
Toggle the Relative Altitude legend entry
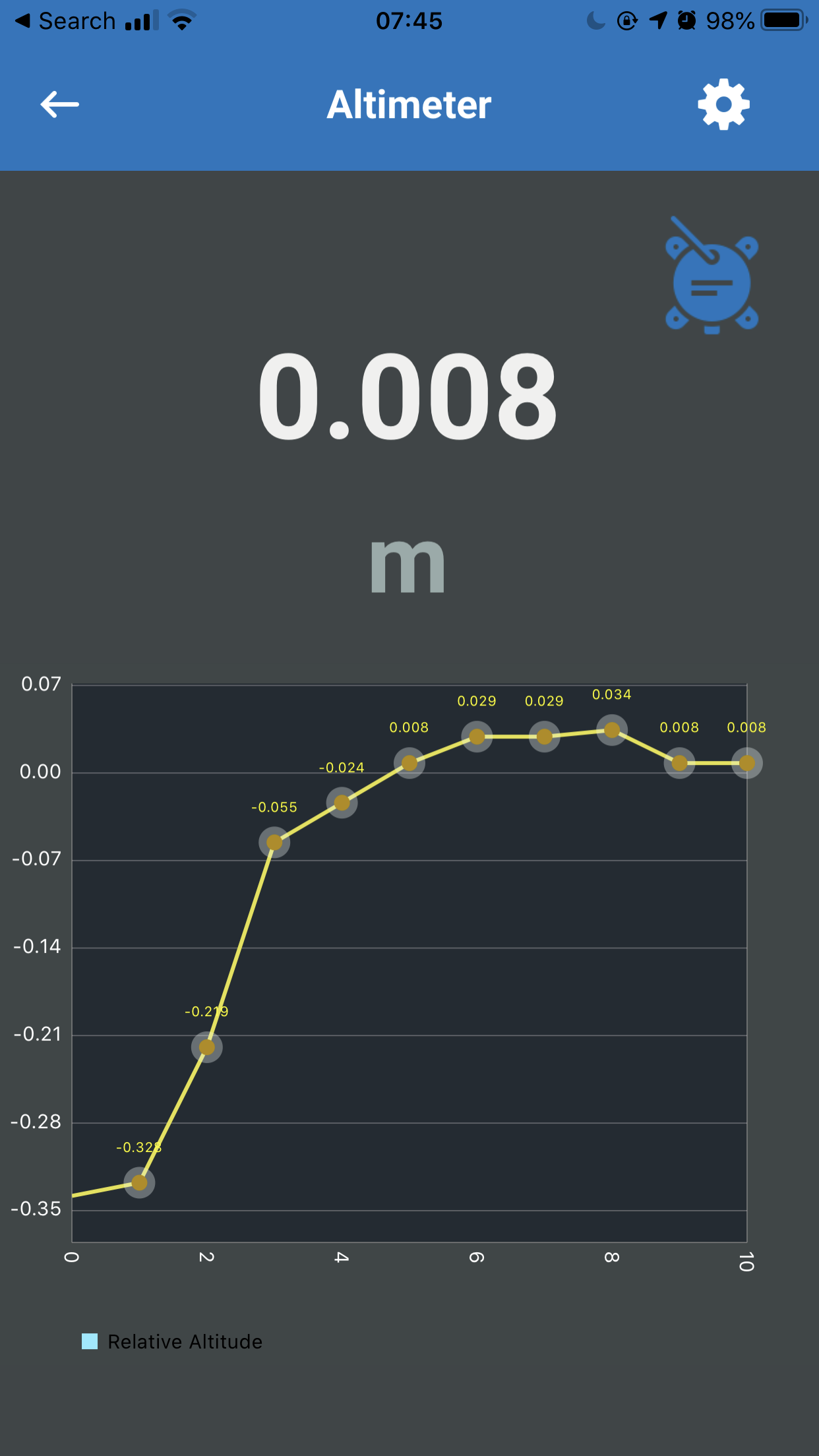[x=173, y=1342]
